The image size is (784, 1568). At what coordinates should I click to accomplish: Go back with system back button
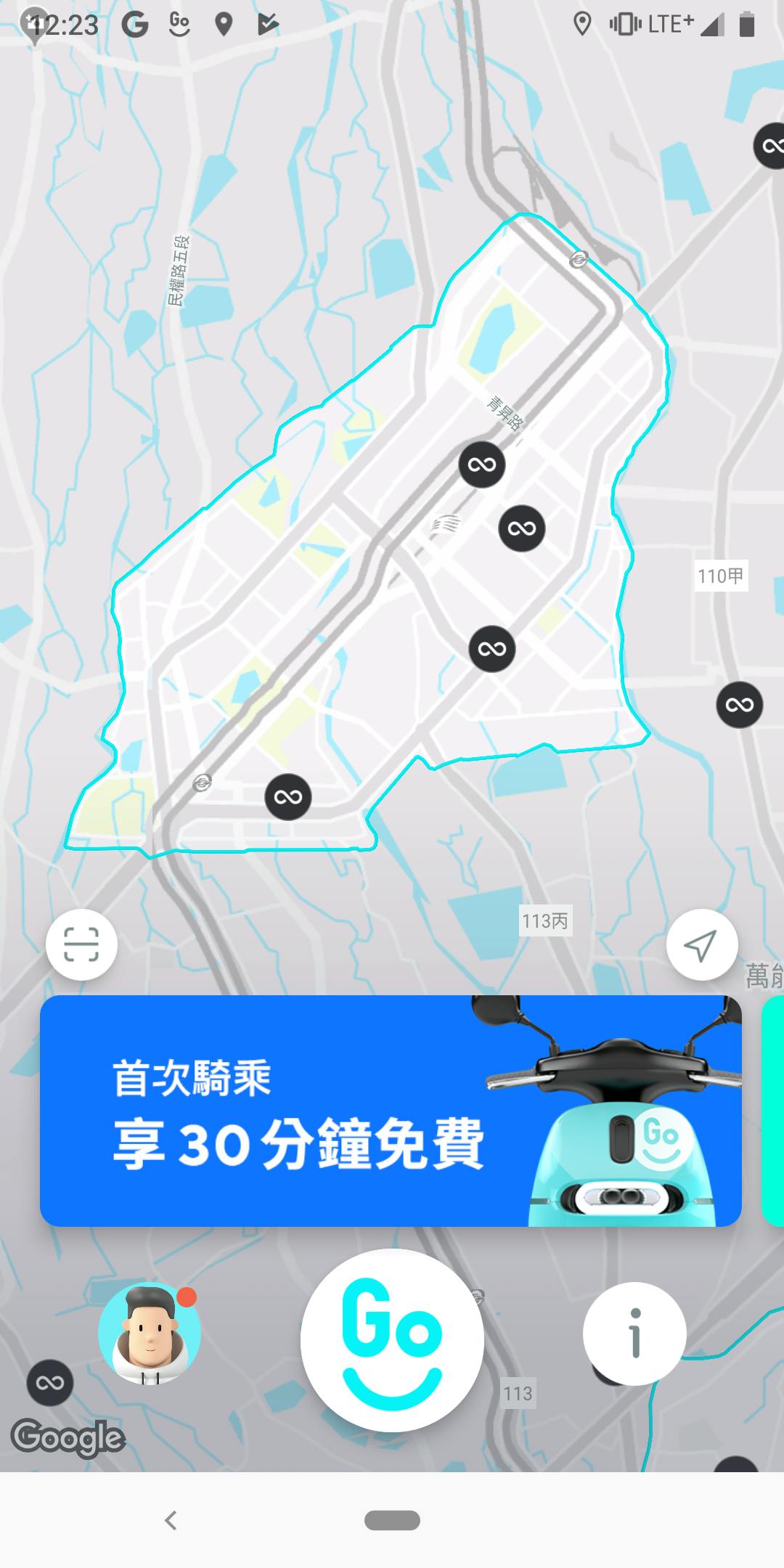(171, 1520)
